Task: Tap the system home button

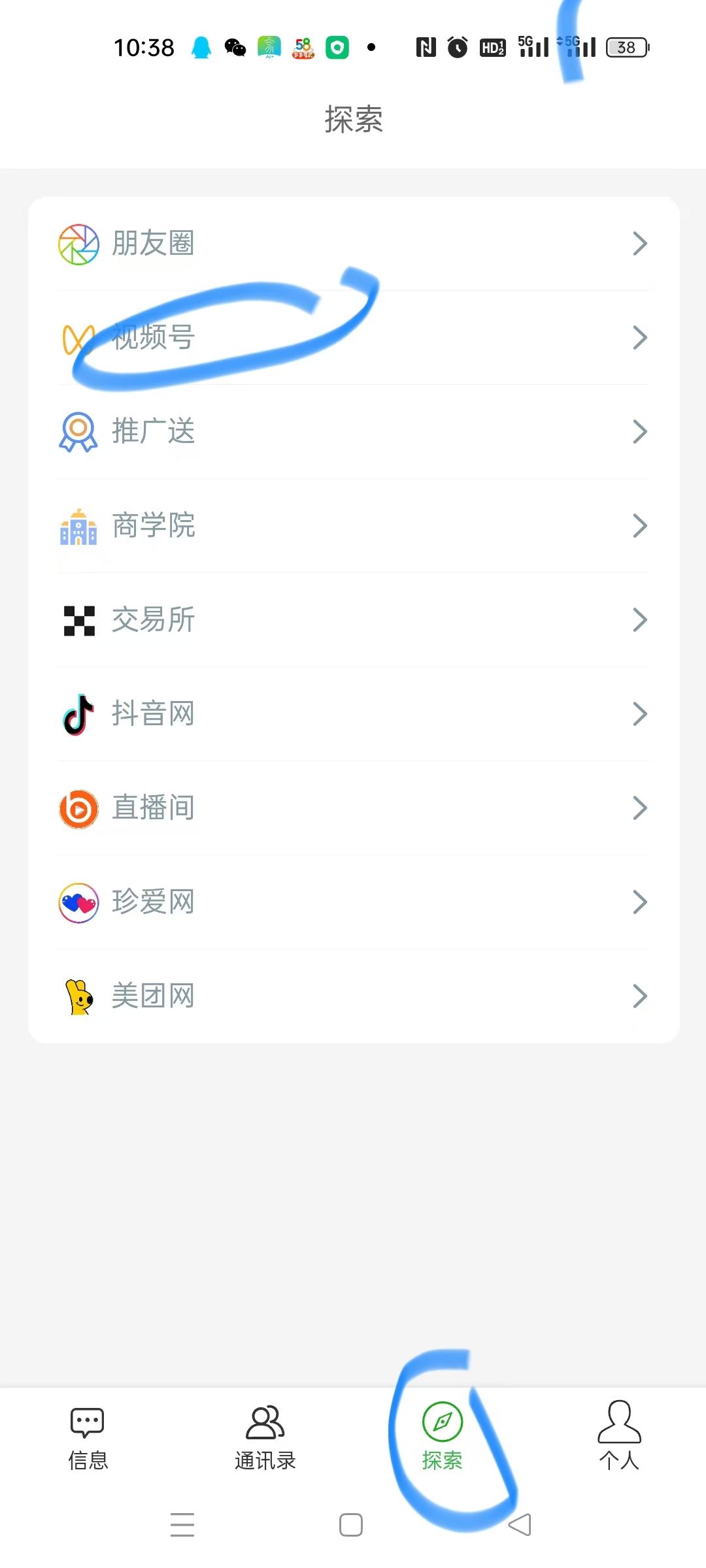Action: (351, 1525)
